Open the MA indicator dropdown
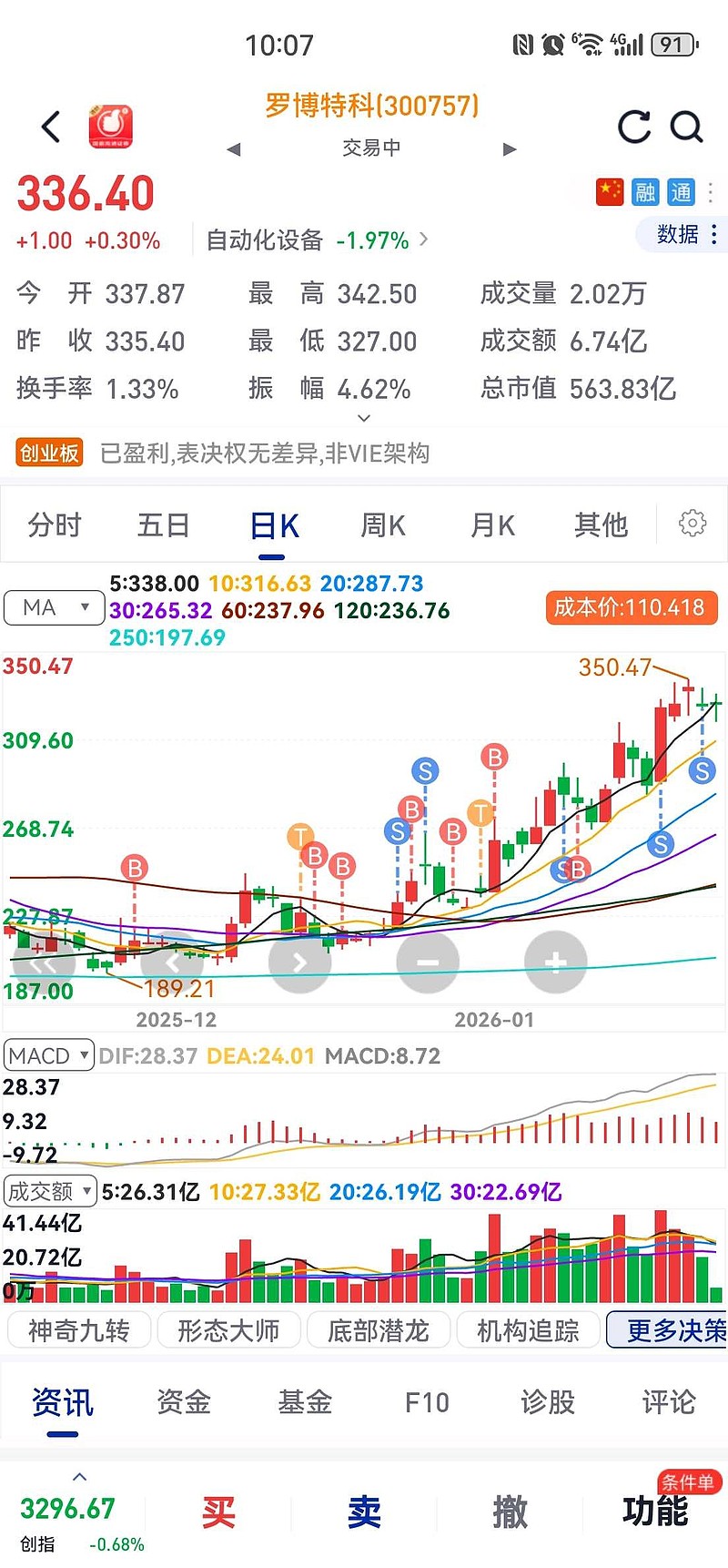The height and width of the screenshot is (1568, 728). pyautogui.click(x=53, y=607)
